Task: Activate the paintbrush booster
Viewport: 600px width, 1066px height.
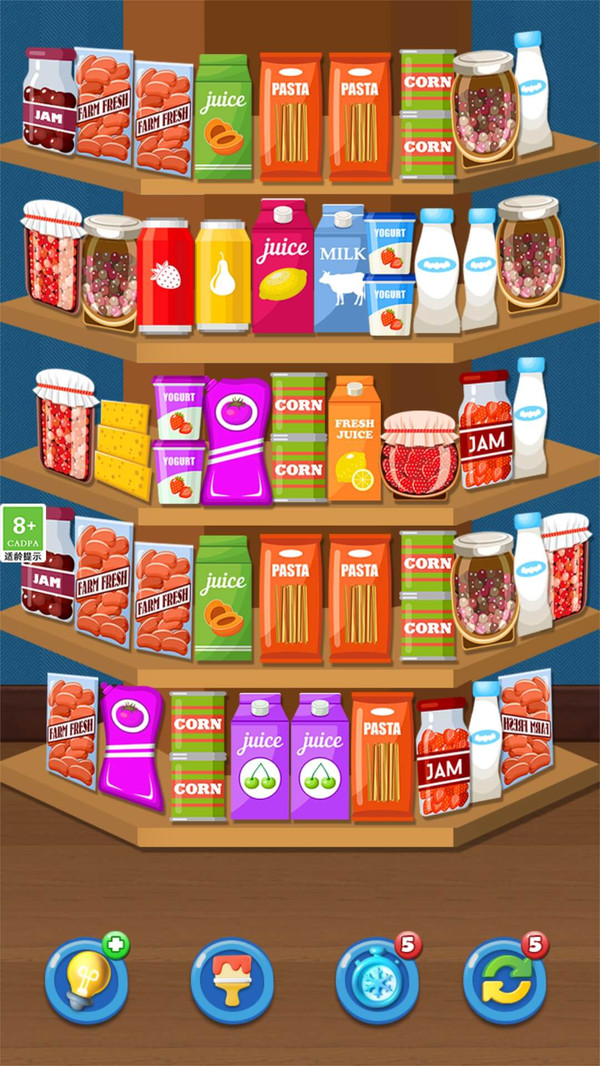Action: pos(232,981)
